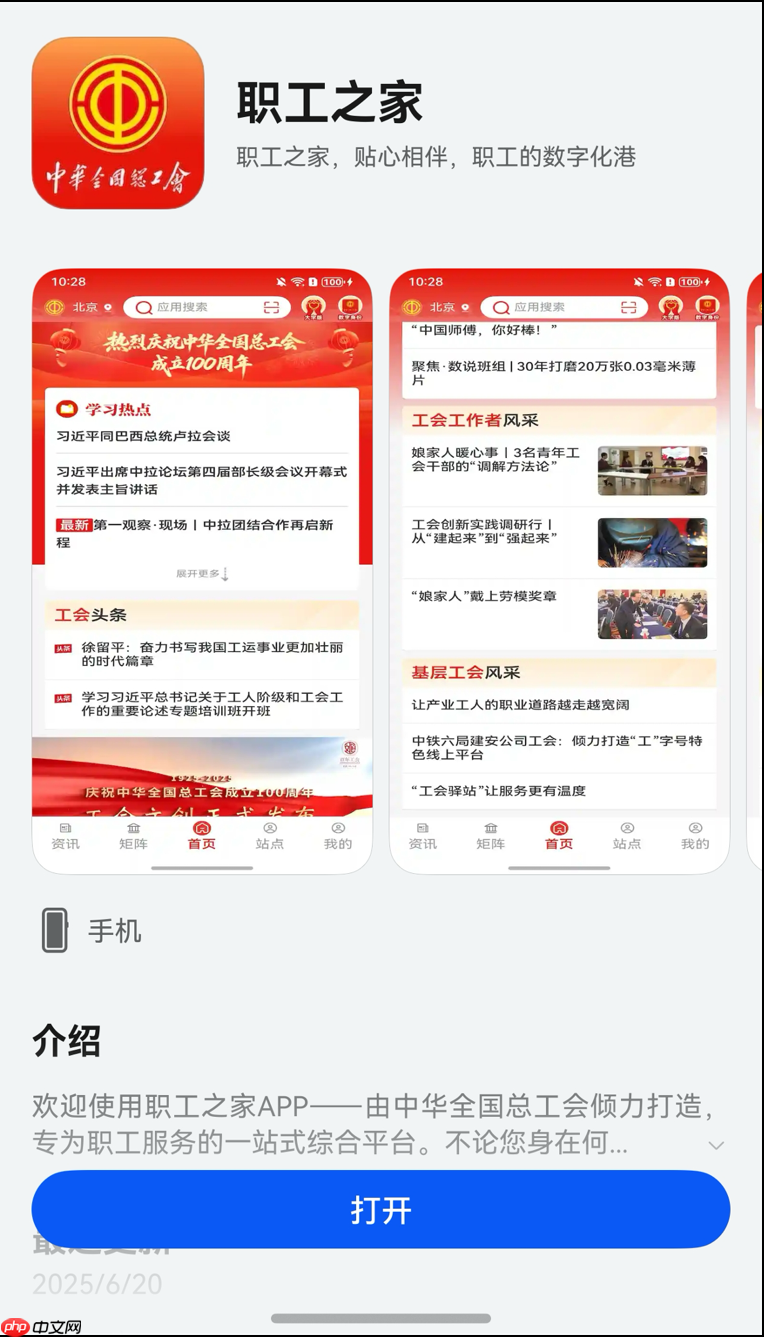Tap the 职工之家 app icon
Screen dimensions: 764x1337
click(x=118, y=122)
